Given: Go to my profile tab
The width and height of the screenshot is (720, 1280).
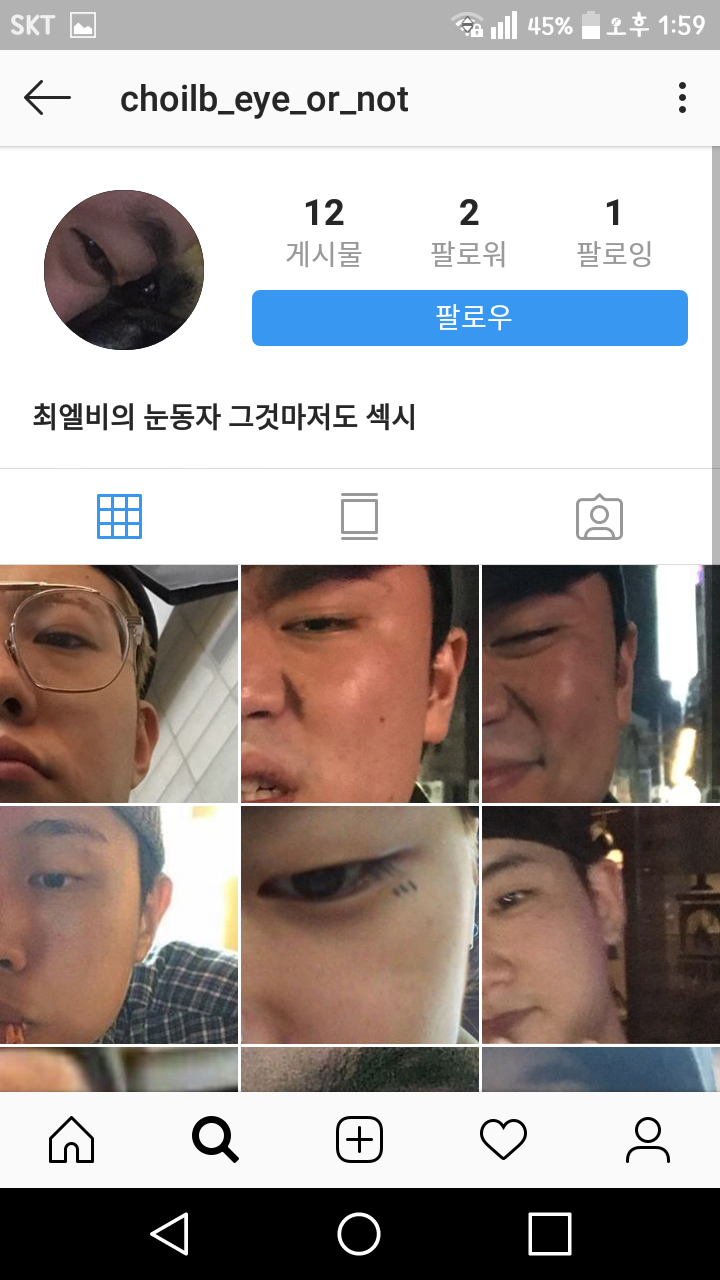Looking at the screenshot, I should point(647,1140).
